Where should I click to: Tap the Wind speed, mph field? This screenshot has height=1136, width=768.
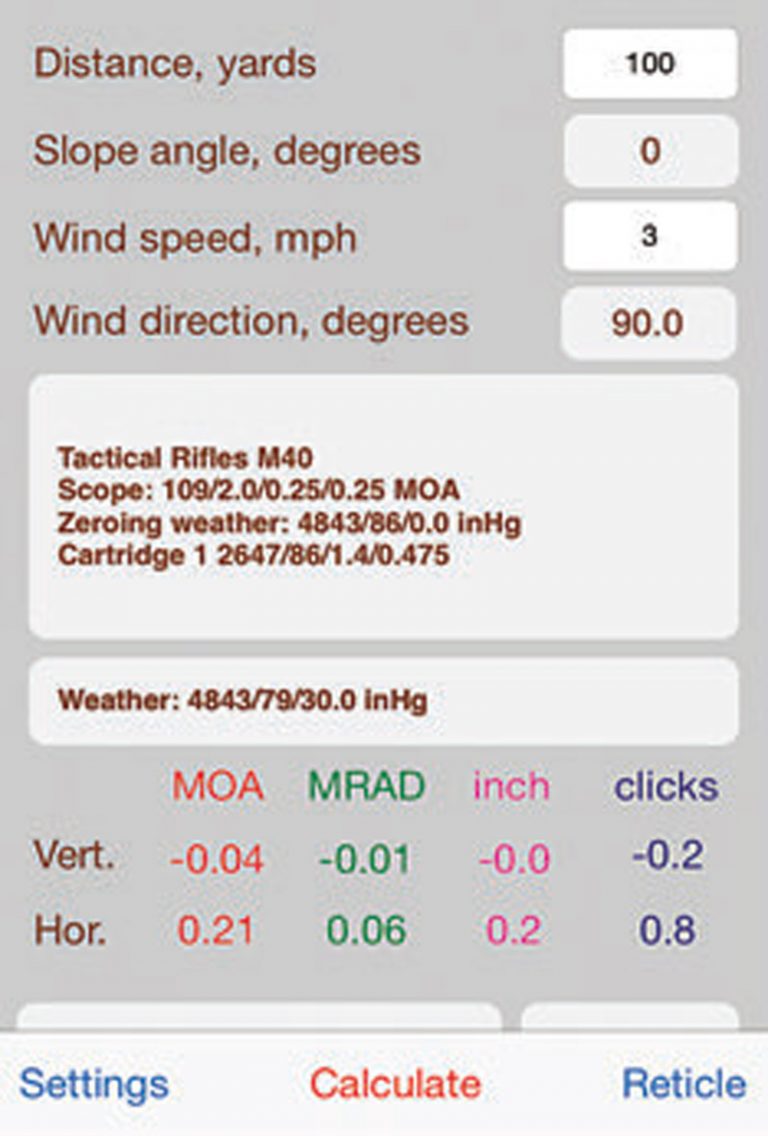pos(650,237)
